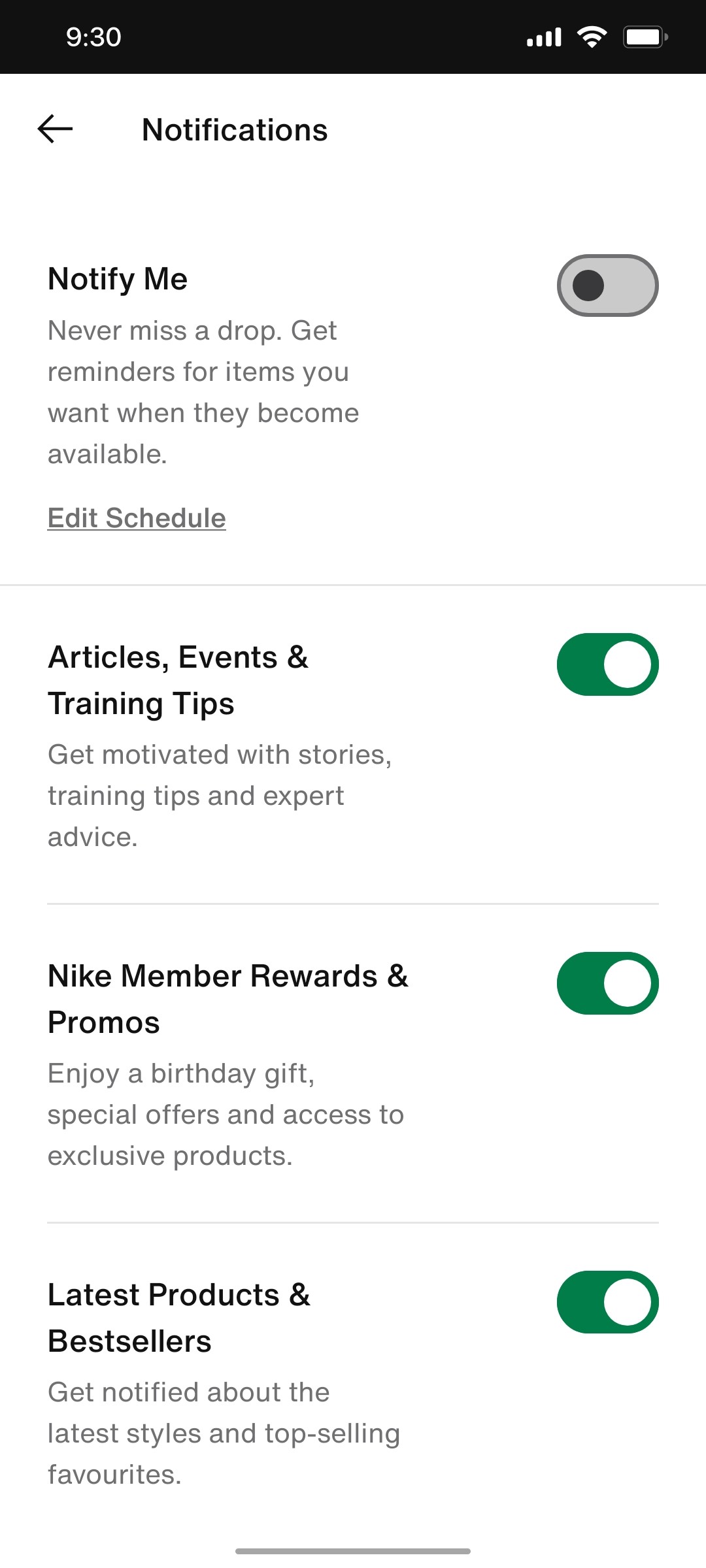This screenshot has height=1568, width=706.
Task: Click the Articles, Events & Training Tips label
Action: coord(178,679)
